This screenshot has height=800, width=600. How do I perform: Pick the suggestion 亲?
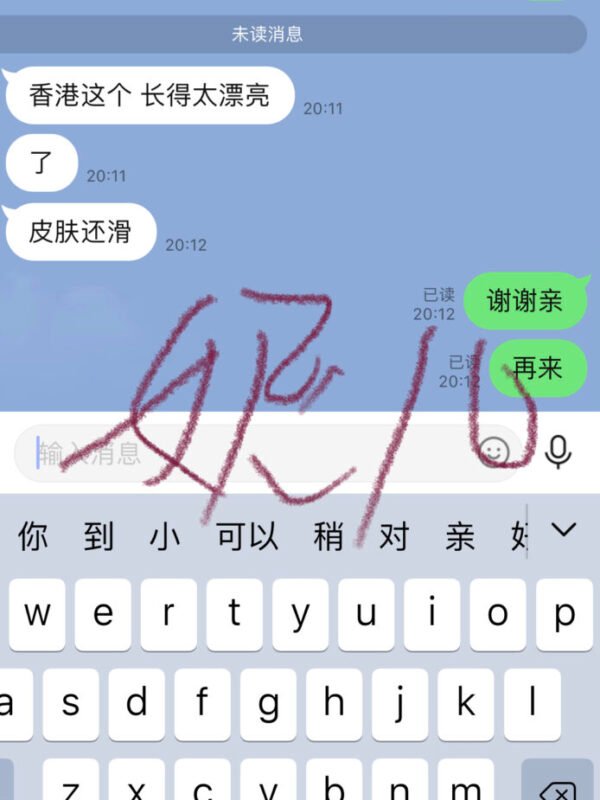460,537
